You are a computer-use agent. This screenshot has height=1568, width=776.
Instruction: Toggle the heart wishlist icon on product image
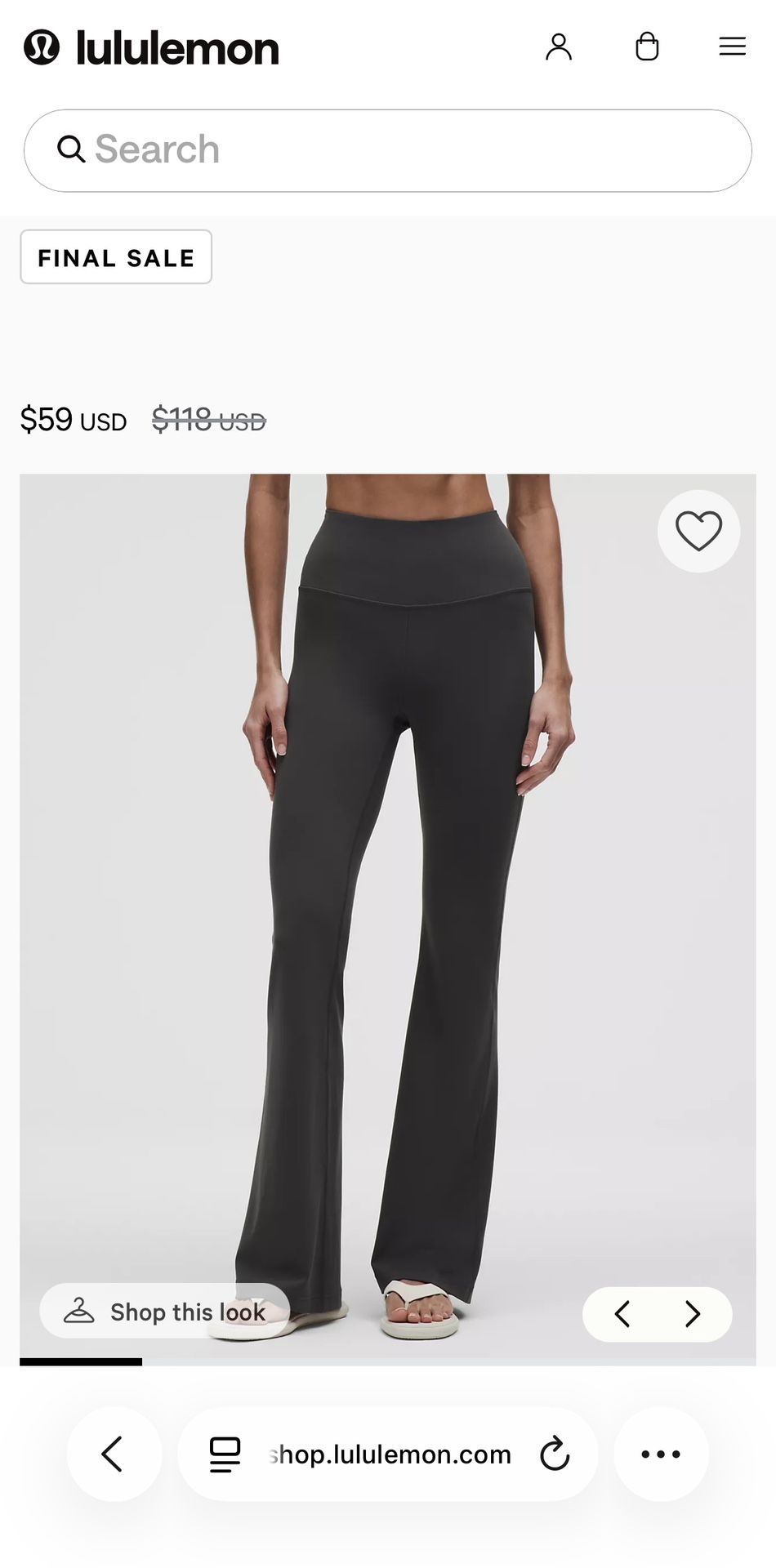(698, 530)
